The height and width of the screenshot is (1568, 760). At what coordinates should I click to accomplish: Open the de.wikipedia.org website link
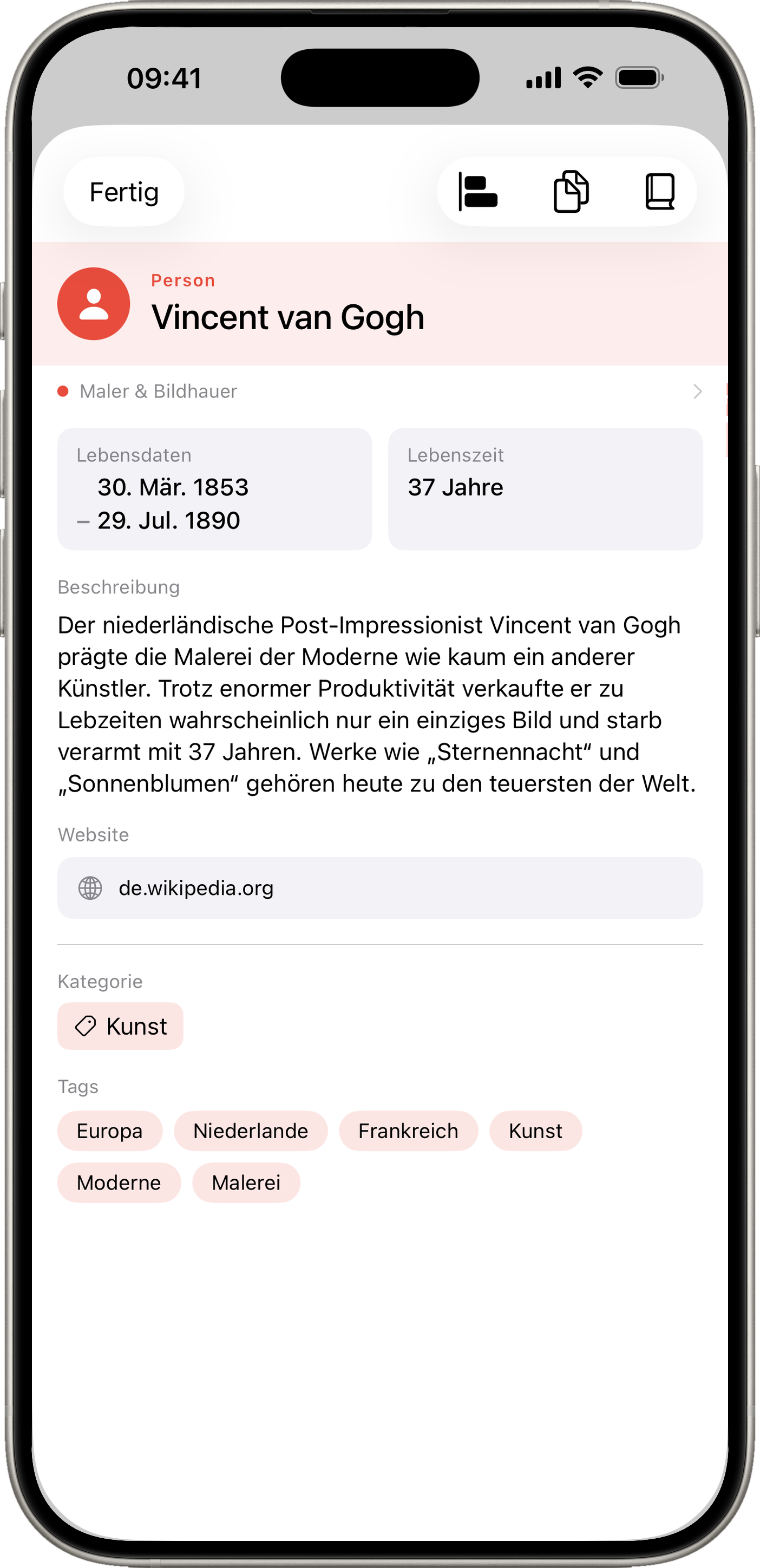tap(379, 888)
